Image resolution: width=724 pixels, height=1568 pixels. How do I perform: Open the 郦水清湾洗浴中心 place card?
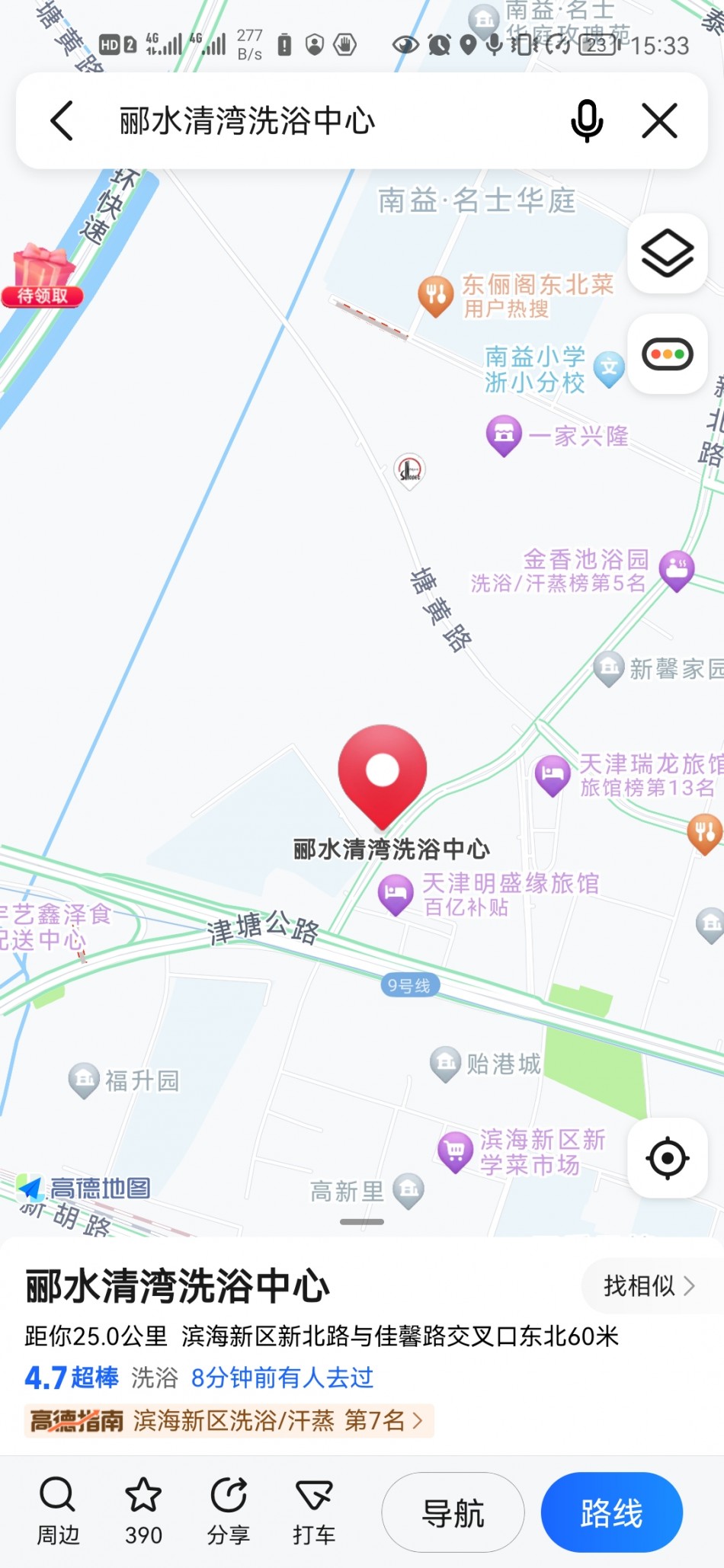[x=177, y=1286]
